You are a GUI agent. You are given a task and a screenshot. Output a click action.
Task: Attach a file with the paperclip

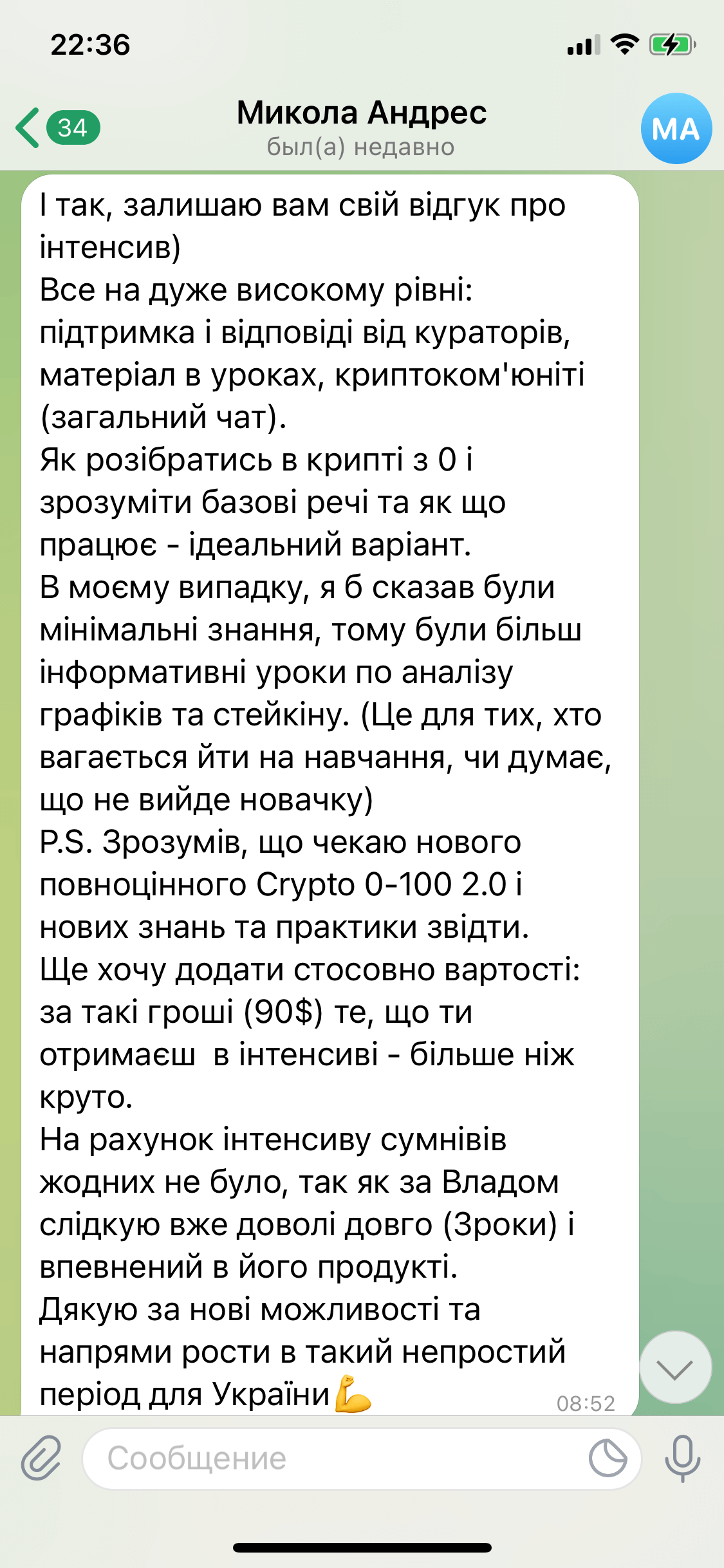point(41,1458)
